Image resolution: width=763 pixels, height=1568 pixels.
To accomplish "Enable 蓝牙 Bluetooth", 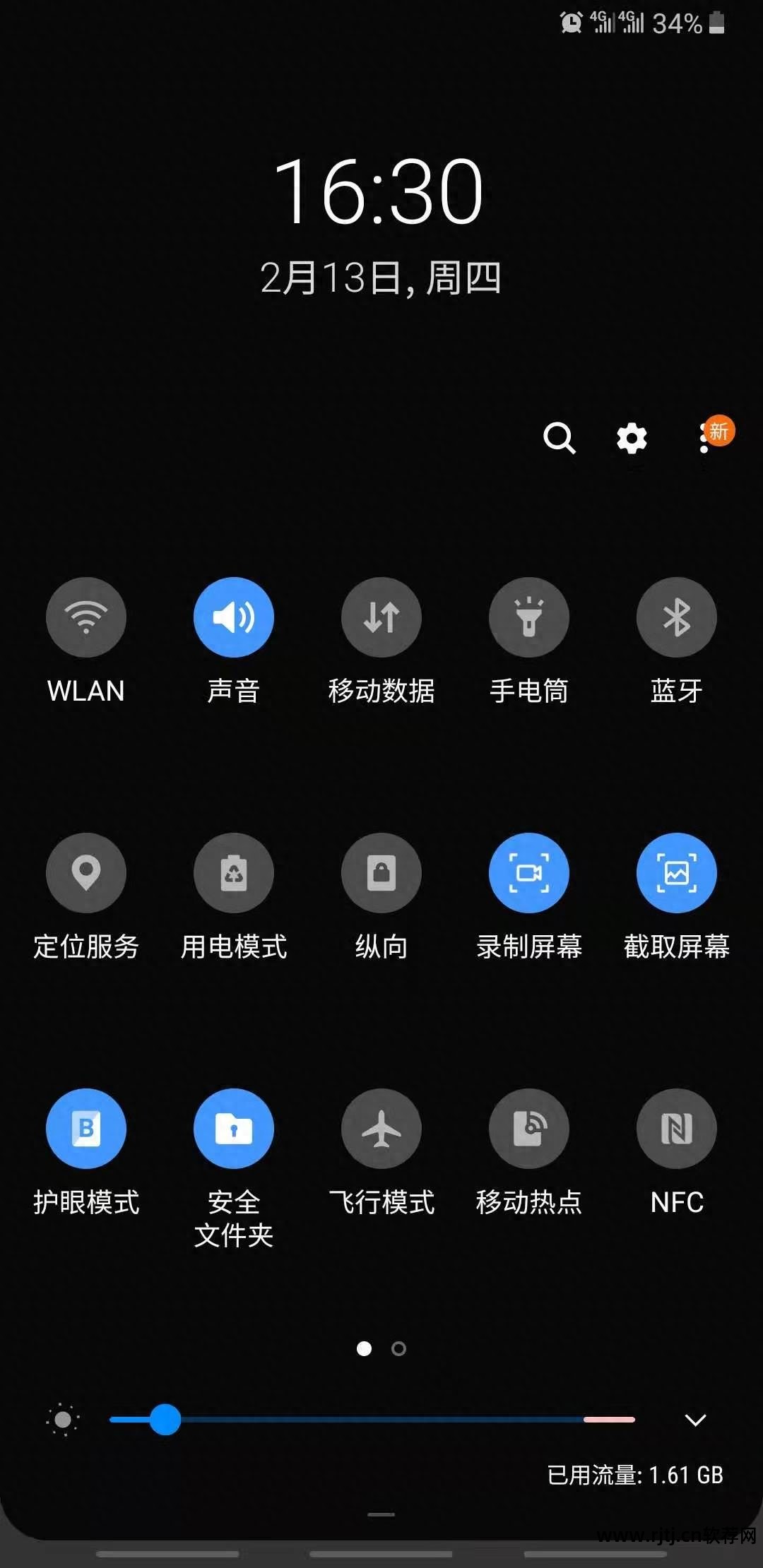I will point(676,617).
